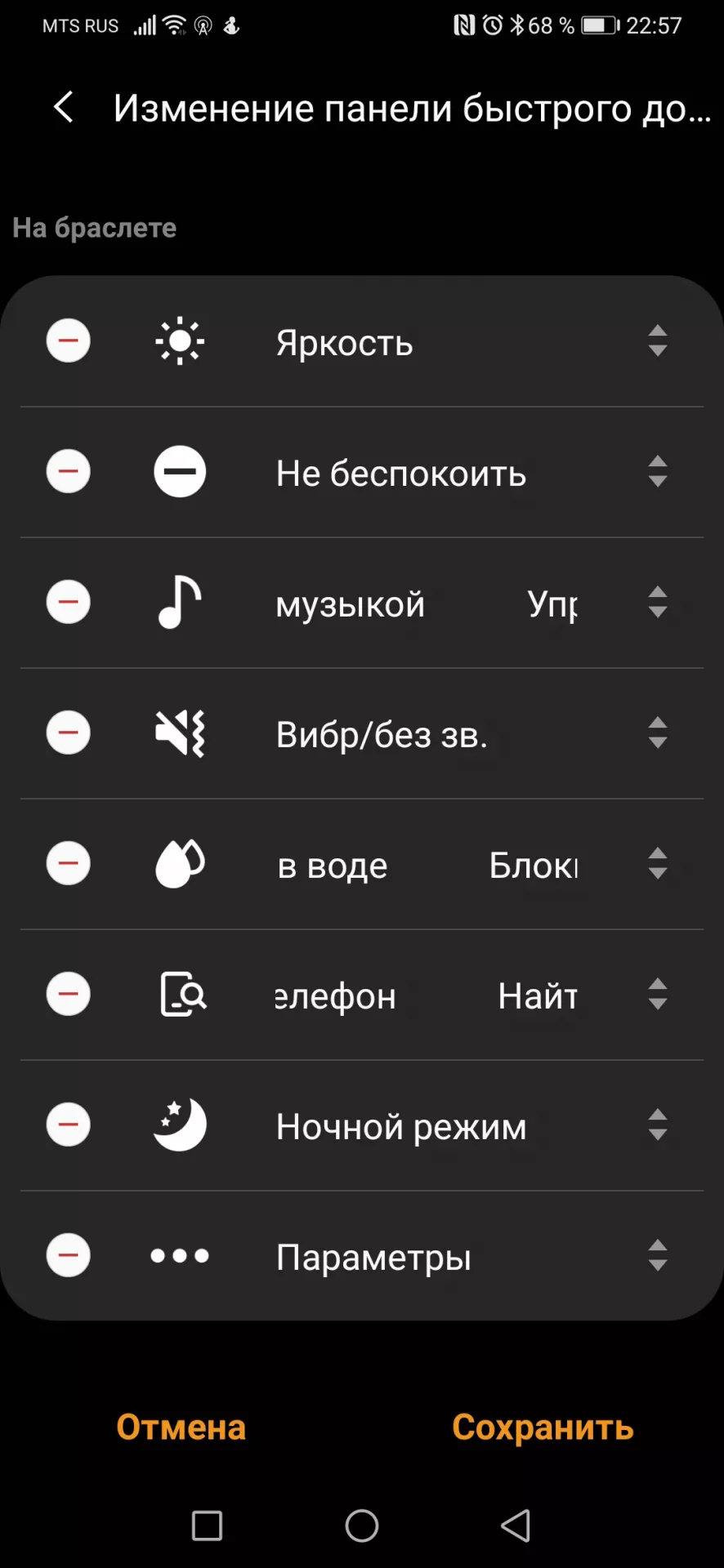Save the panel with Сохранить
Viewport: 724px width, 1568px height.
[543, 1428]
